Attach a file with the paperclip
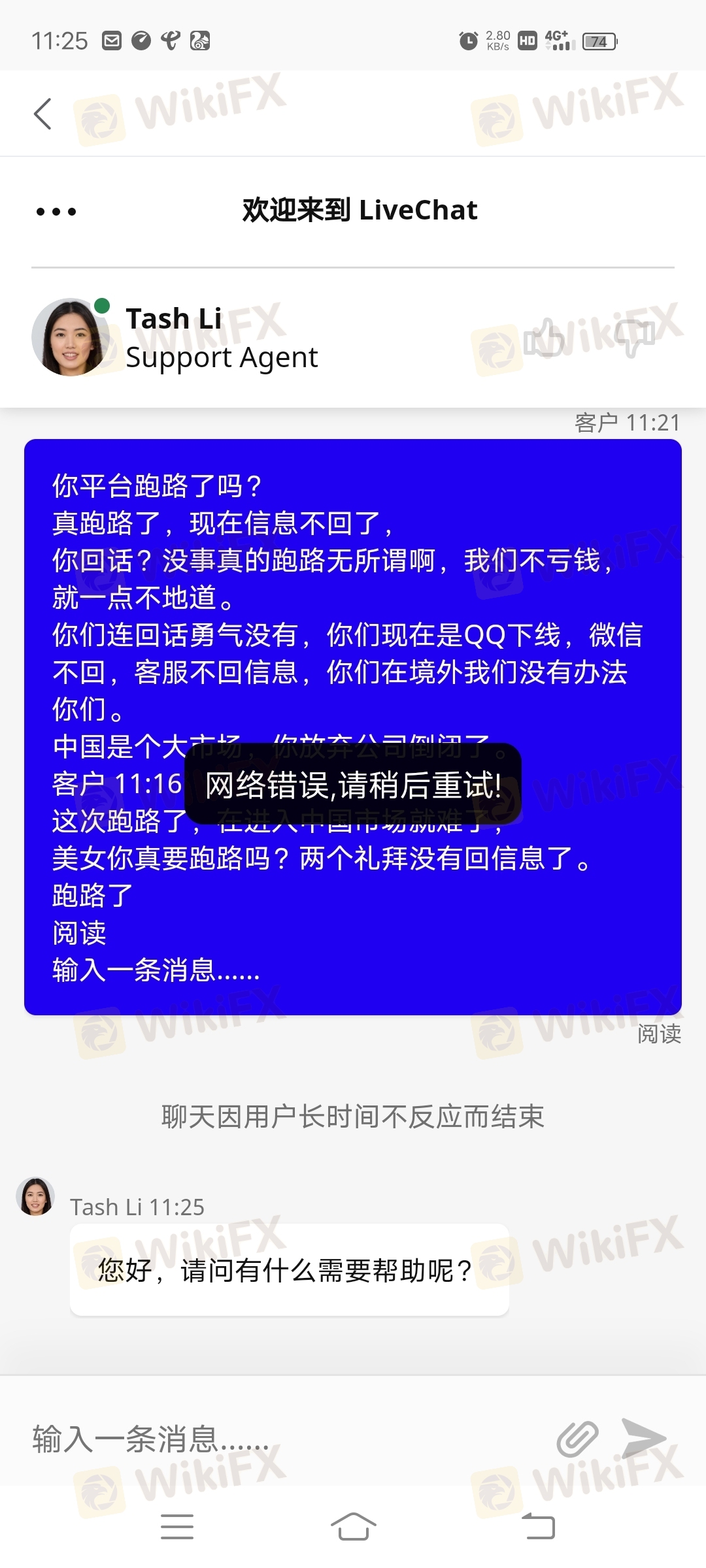The image size is (706, 1568). click(x=578, y=1439)
